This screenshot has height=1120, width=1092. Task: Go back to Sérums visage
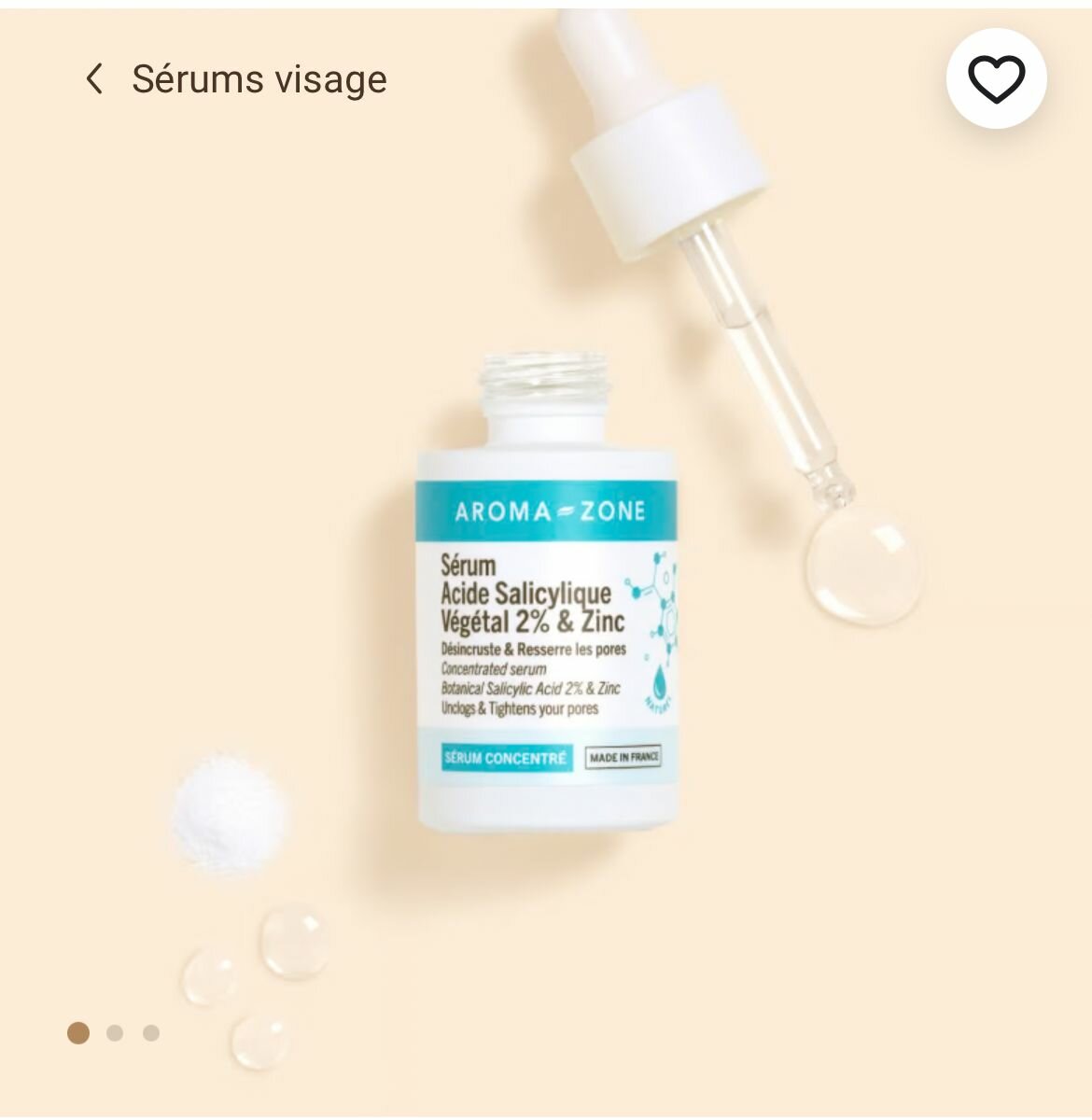tap(94, 79)
